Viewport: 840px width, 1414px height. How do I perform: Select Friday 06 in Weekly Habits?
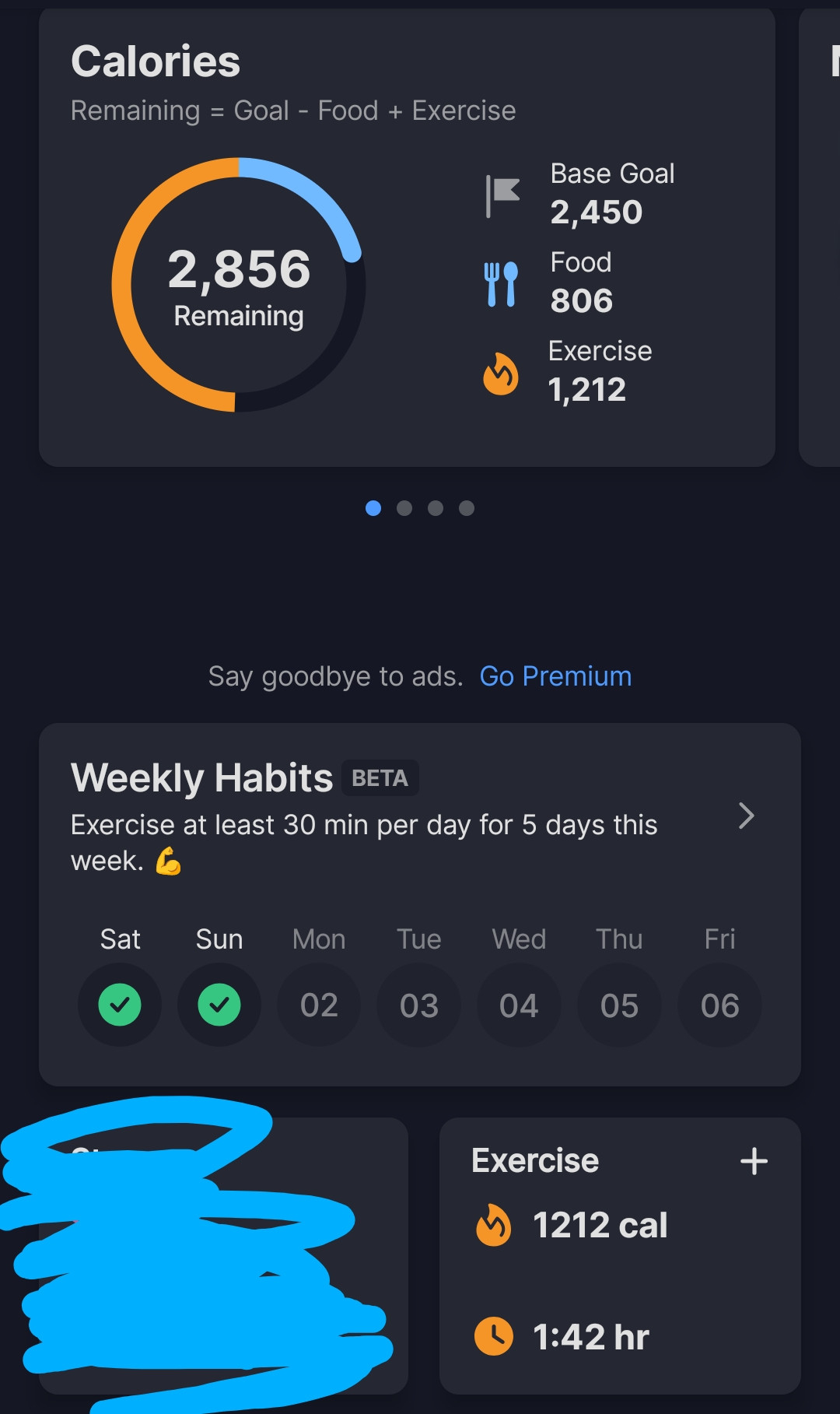719,1005
